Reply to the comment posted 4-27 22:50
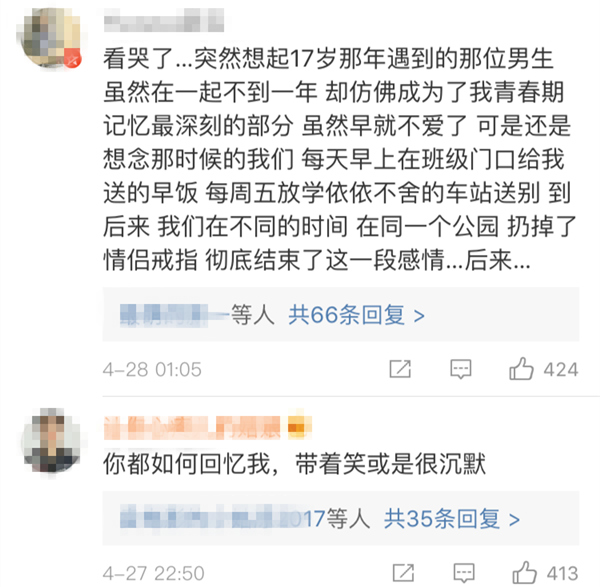Screen dimensions: 600x587 coord(461,573)
